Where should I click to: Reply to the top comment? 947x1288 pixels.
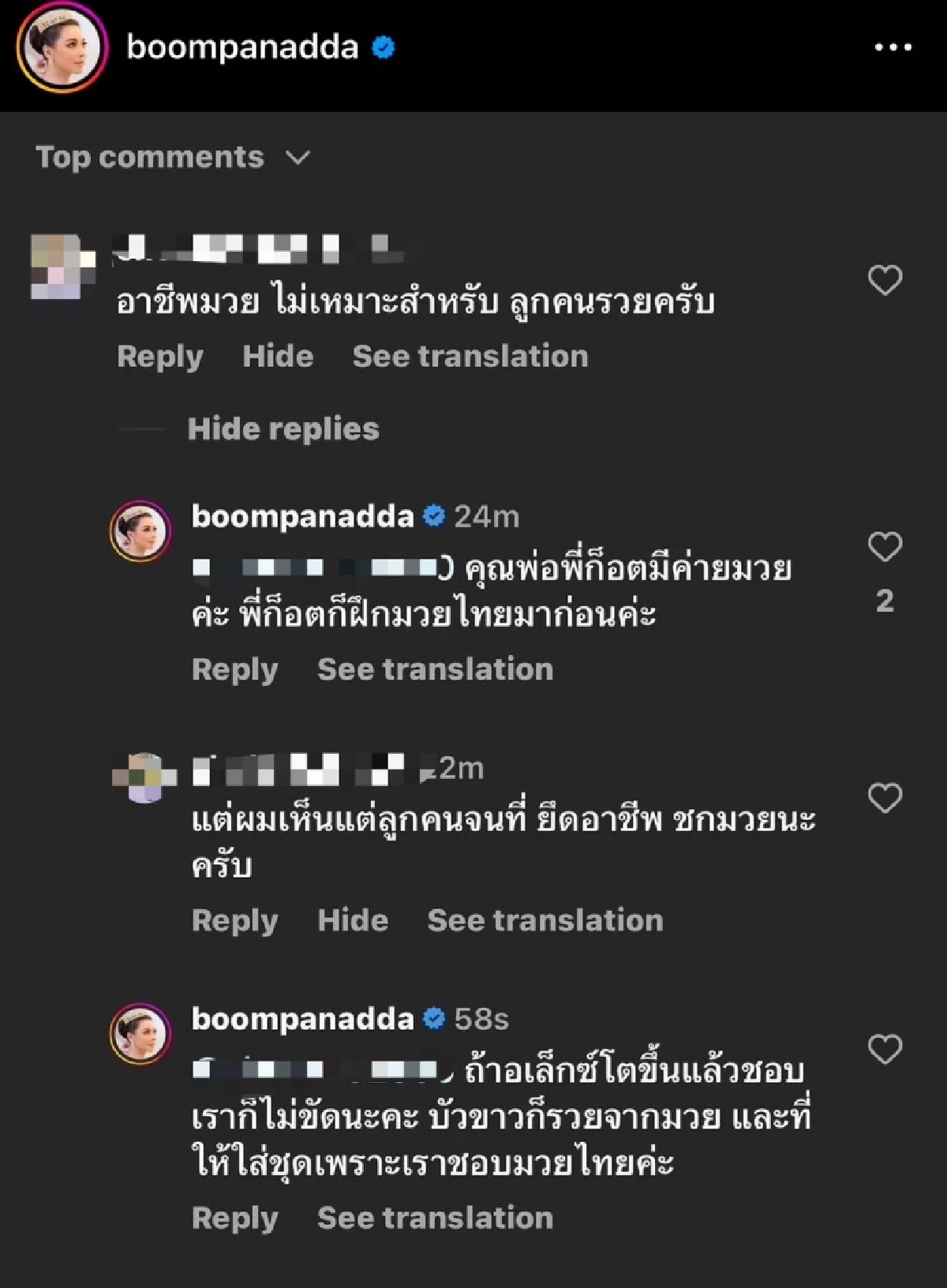(159, 355)
